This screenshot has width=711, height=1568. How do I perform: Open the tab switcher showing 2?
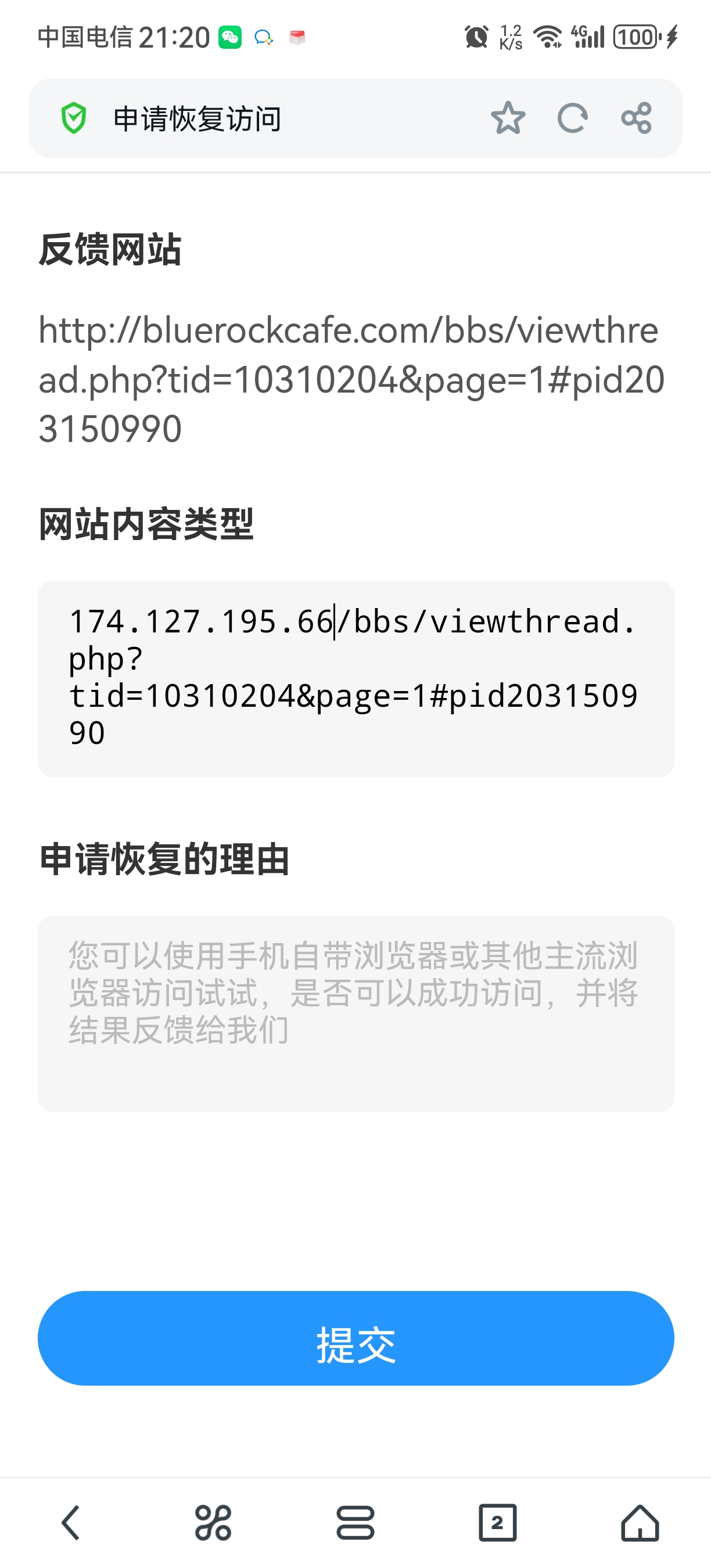[497, 1522]
